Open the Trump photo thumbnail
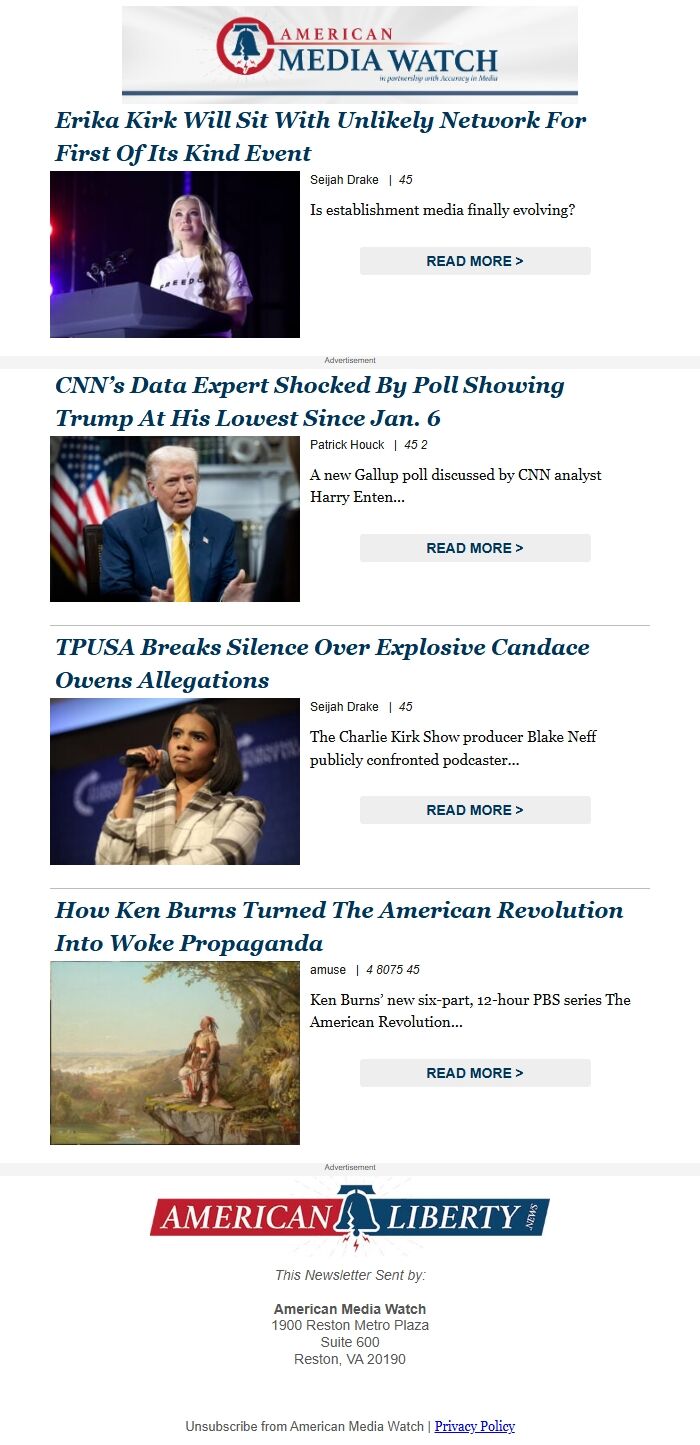Image resolution: width=700 pixels, height=1445 pixels. [175, 519]
